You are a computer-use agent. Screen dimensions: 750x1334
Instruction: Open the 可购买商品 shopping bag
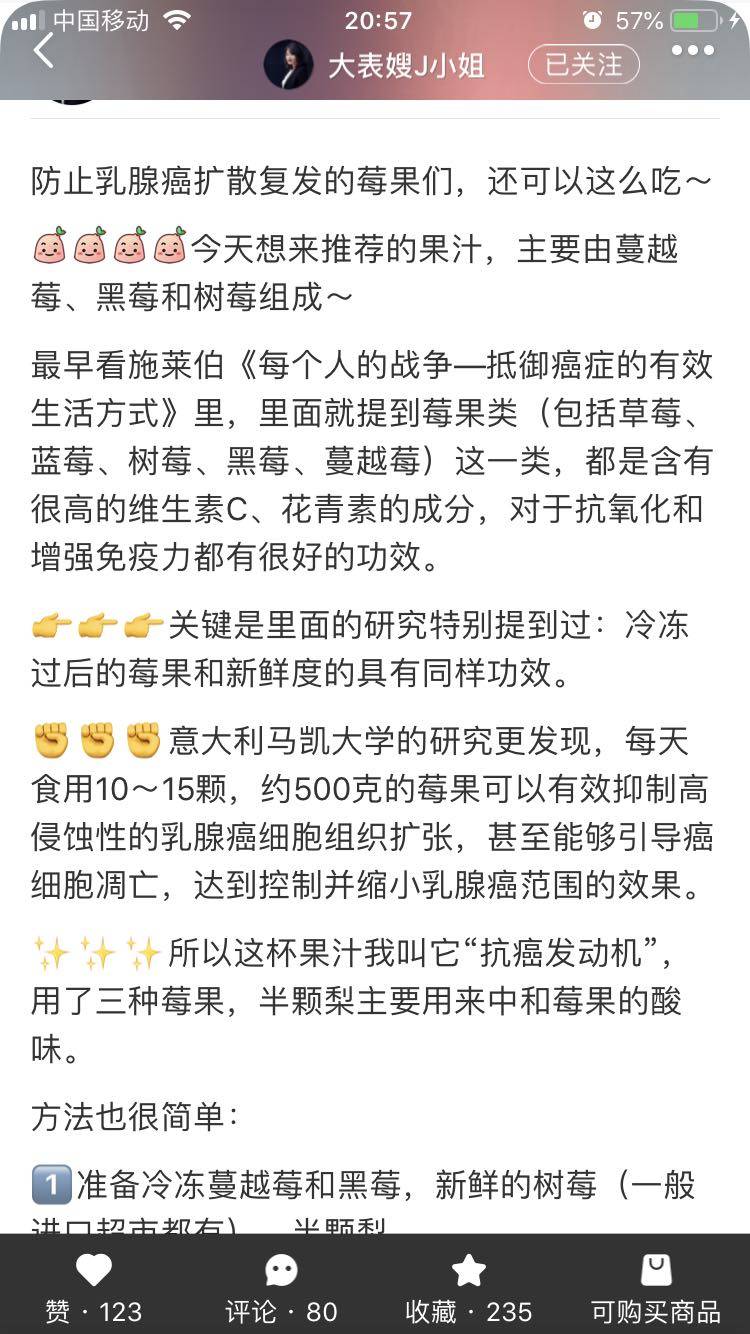pyautogui.click(x=656, y=1271)
